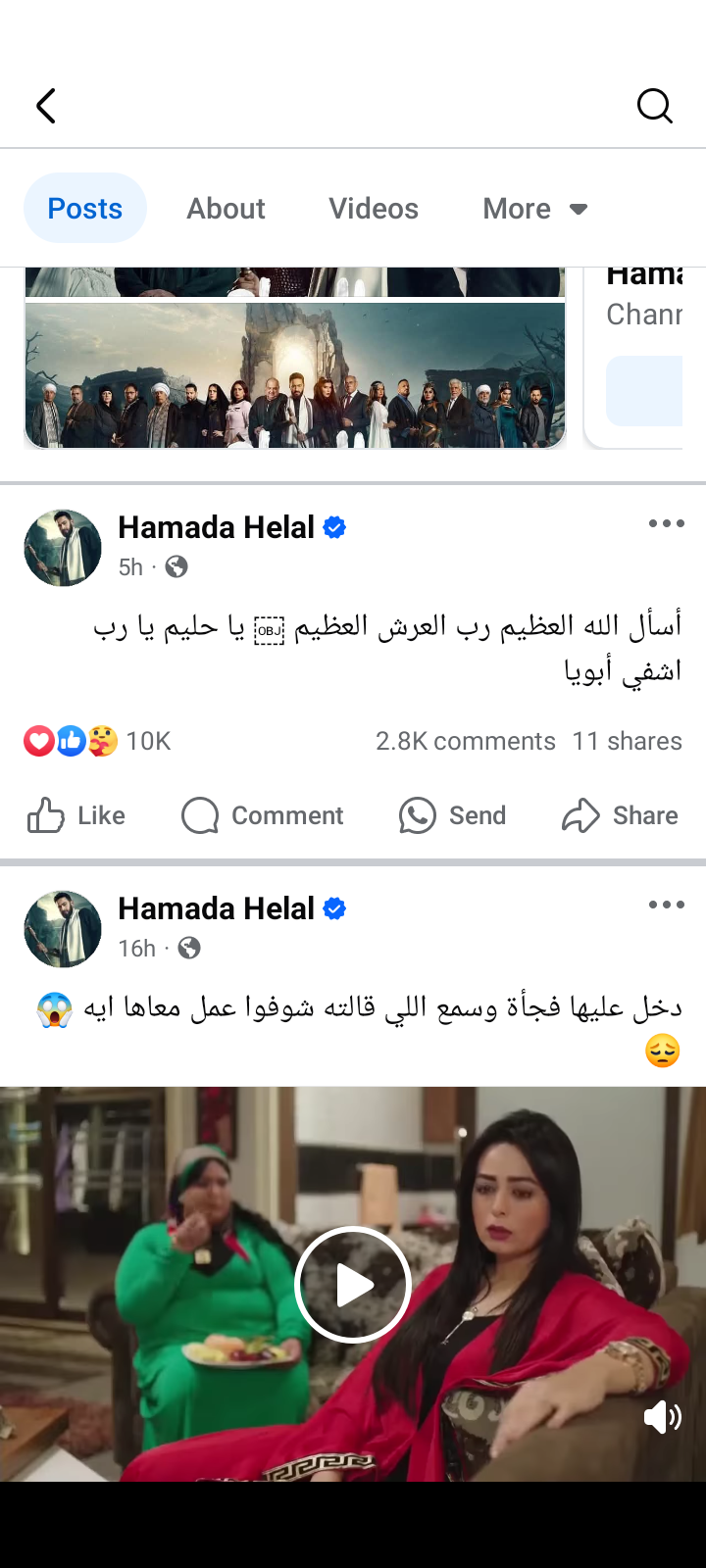The height and width of the screenshot is (1568, 706).
Task: Play the video in the 16h post
Action: (x=353, y=1284)
